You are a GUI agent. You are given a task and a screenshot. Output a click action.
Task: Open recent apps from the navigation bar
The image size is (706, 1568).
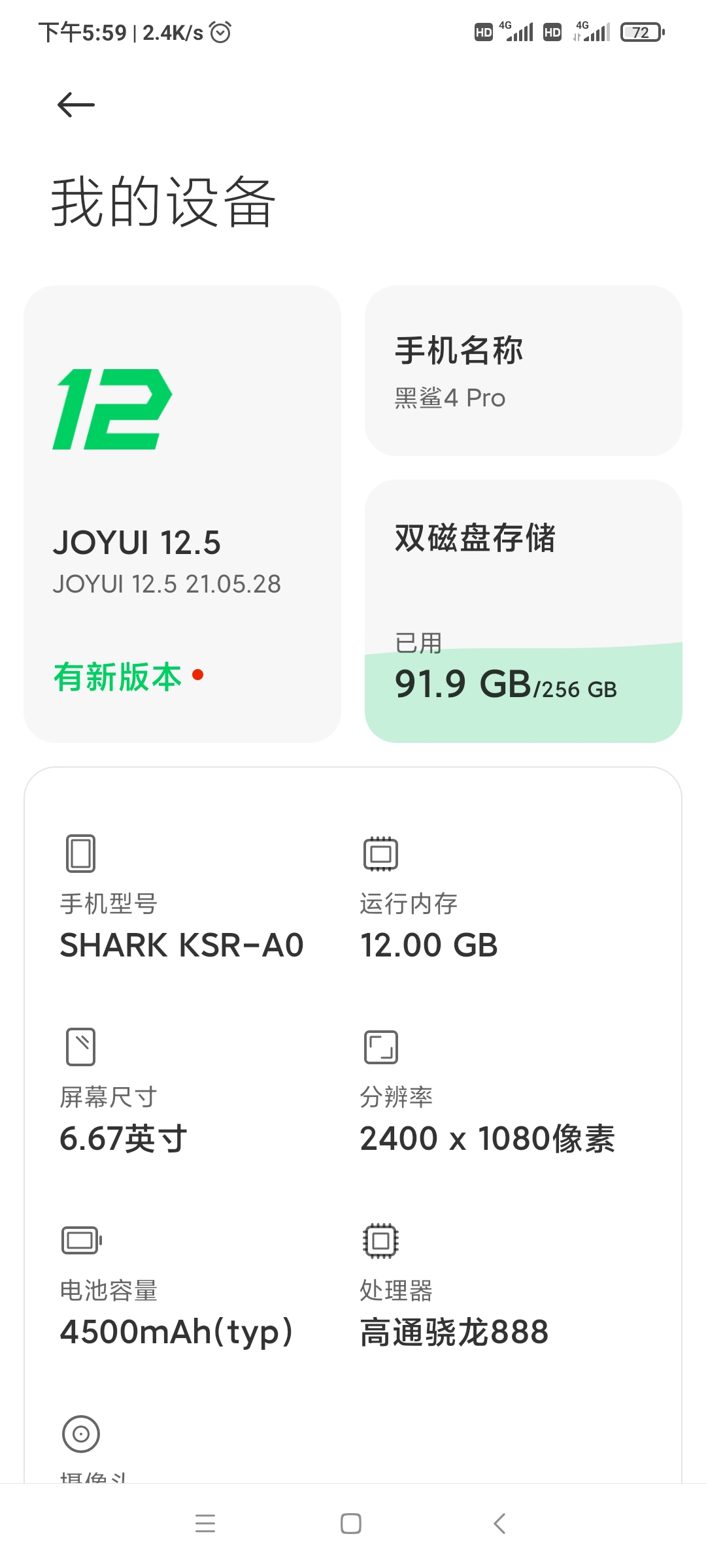coord(205,1524)
